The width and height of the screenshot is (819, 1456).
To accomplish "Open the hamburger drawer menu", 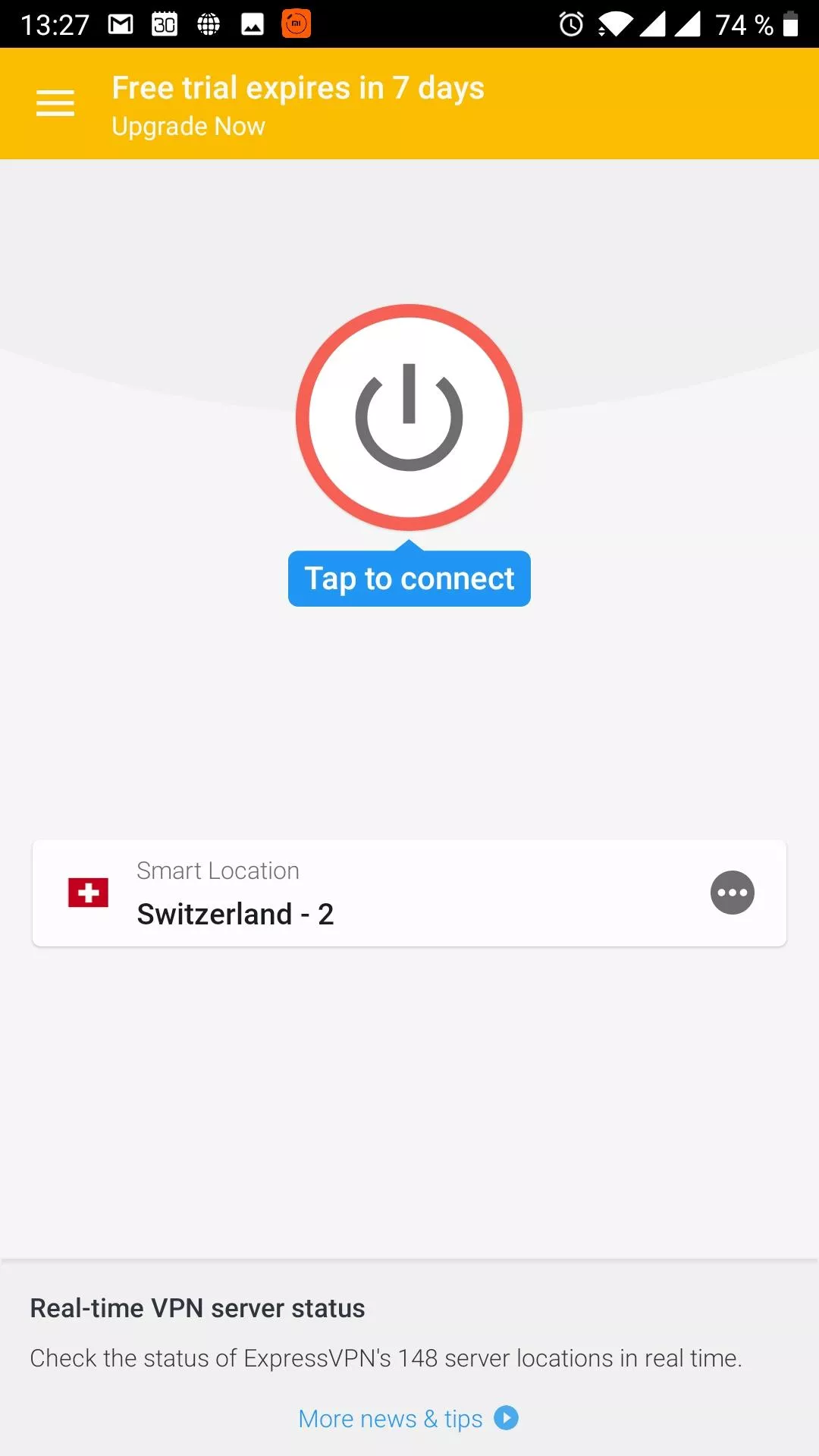I will [55, 103].
